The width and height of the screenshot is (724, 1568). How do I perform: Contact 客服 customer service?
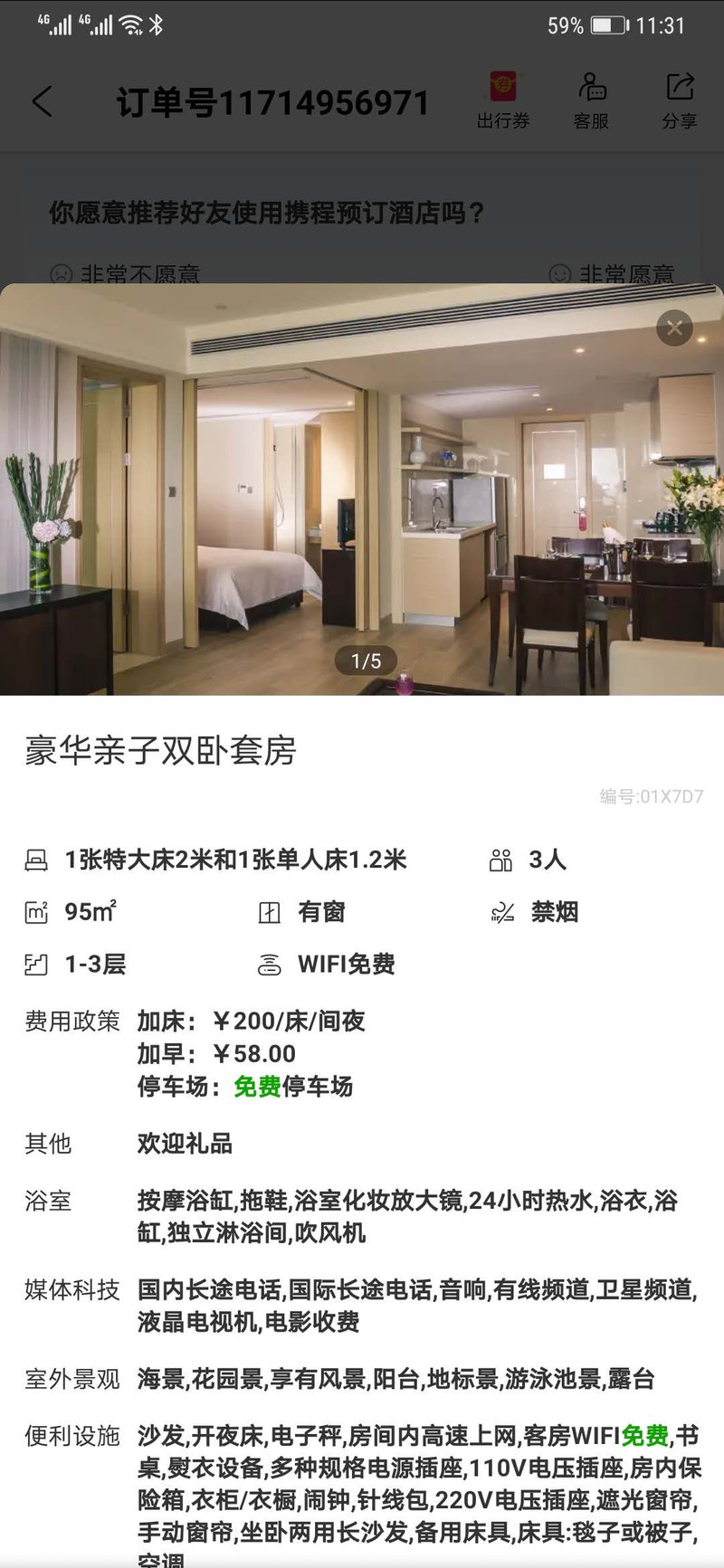[591, 100]
